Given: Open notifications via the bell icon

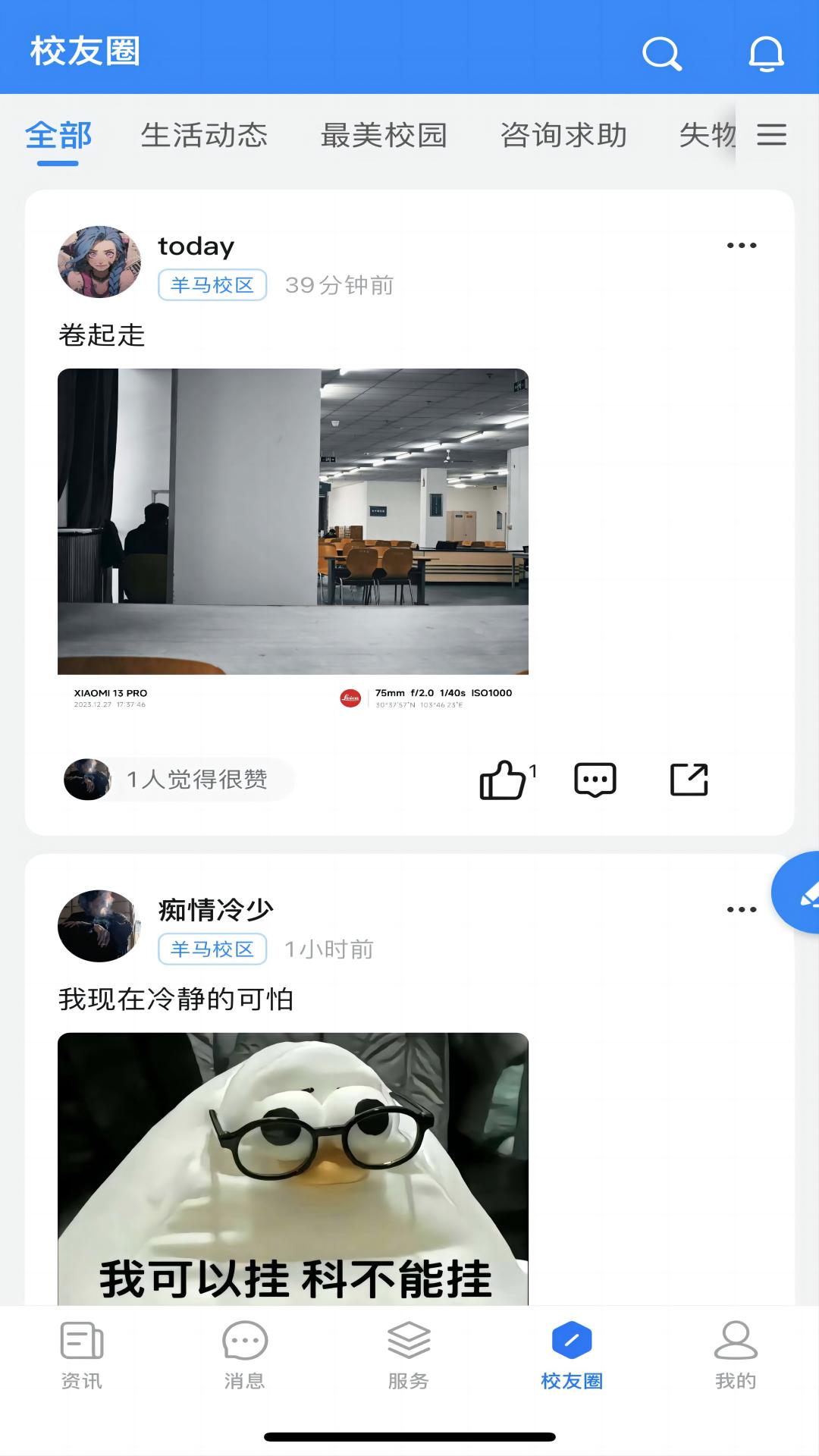Looking at the screenshot, I should [765, 54].
